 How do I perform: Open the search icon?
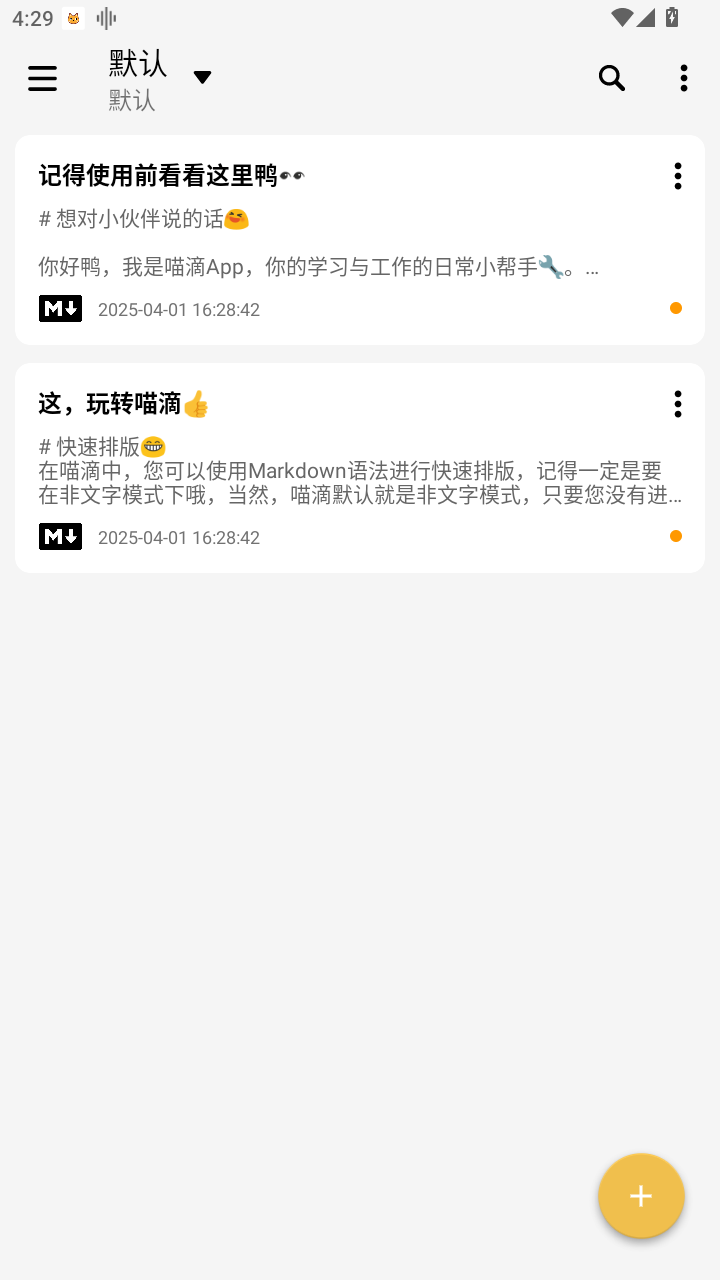point(611,78)
